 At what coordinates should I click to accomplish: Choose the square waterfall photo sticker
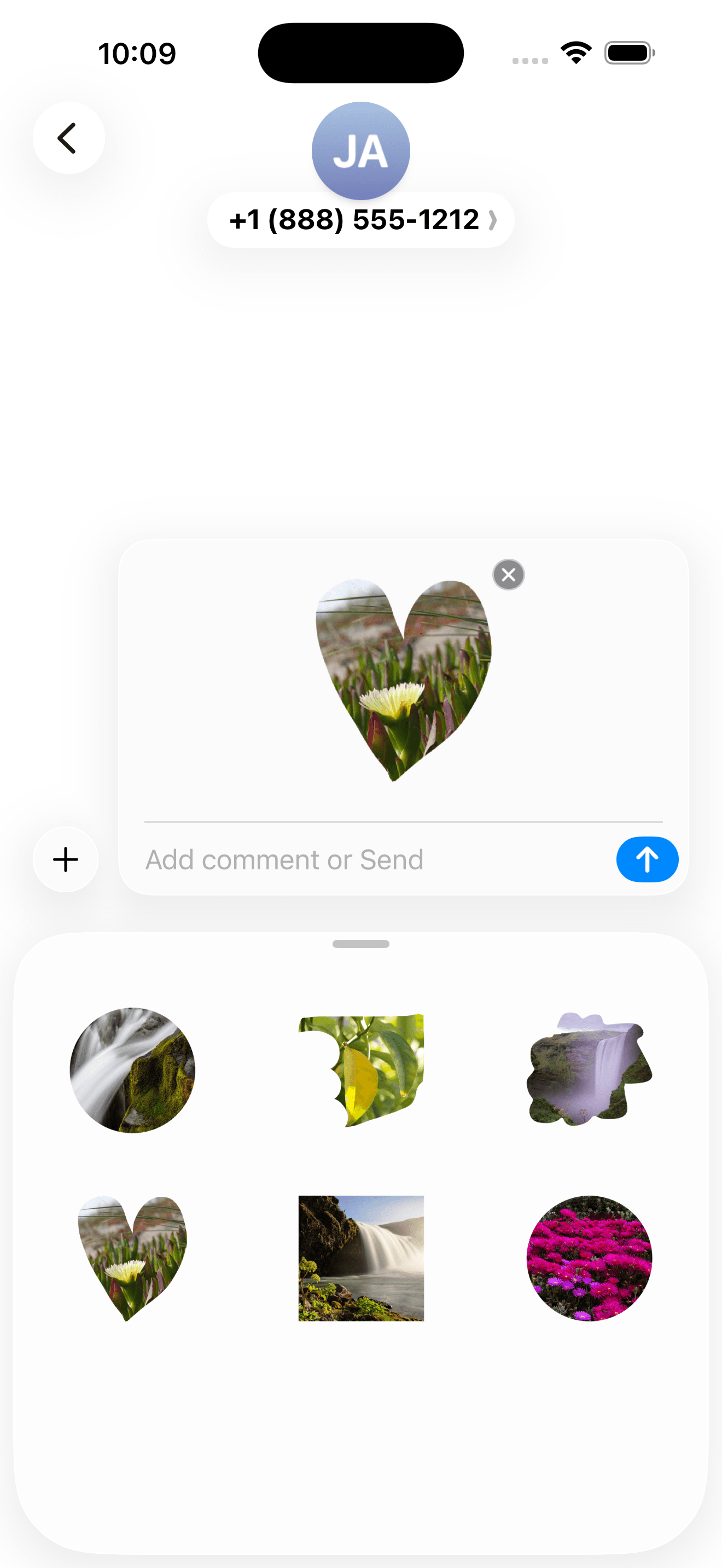click(361, 1257)
